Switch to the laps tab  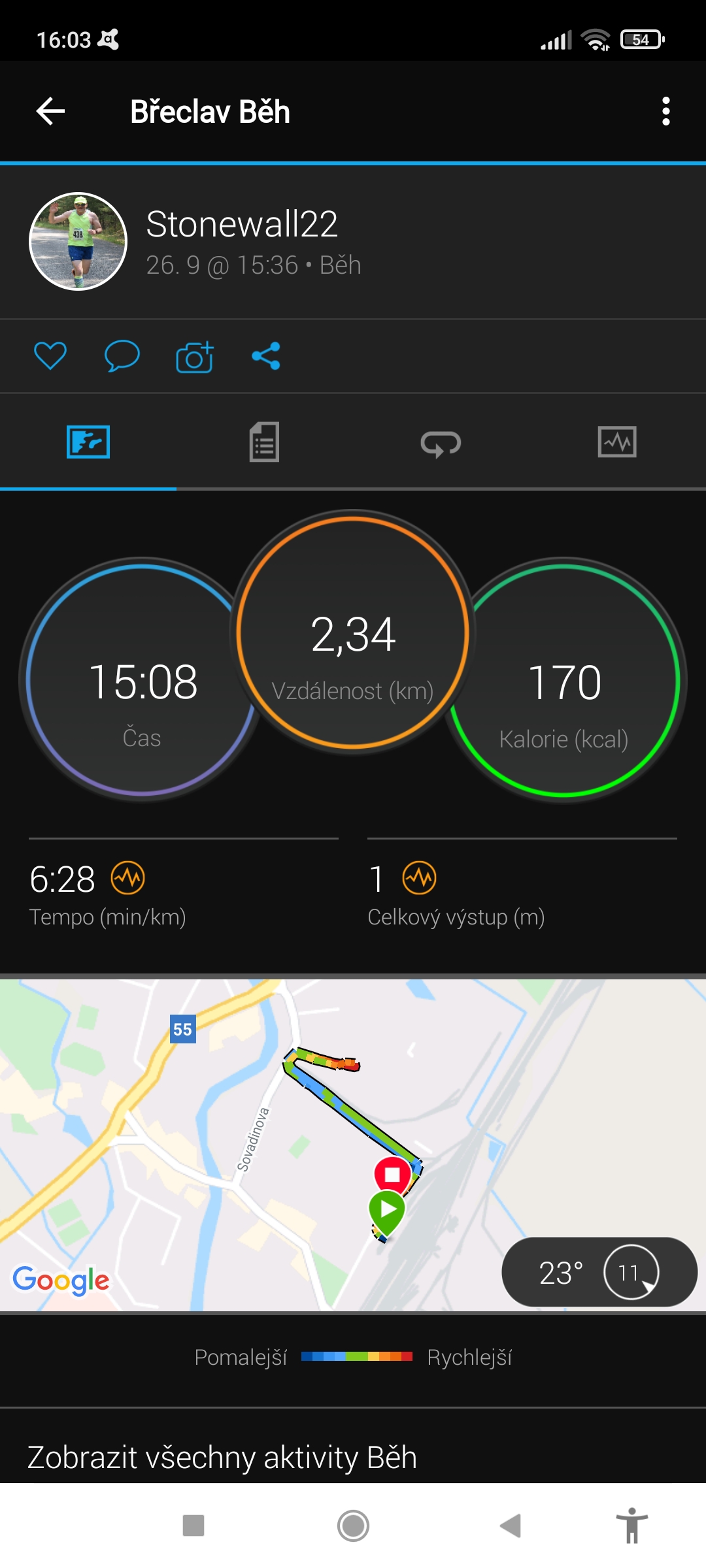click(441, 444)
